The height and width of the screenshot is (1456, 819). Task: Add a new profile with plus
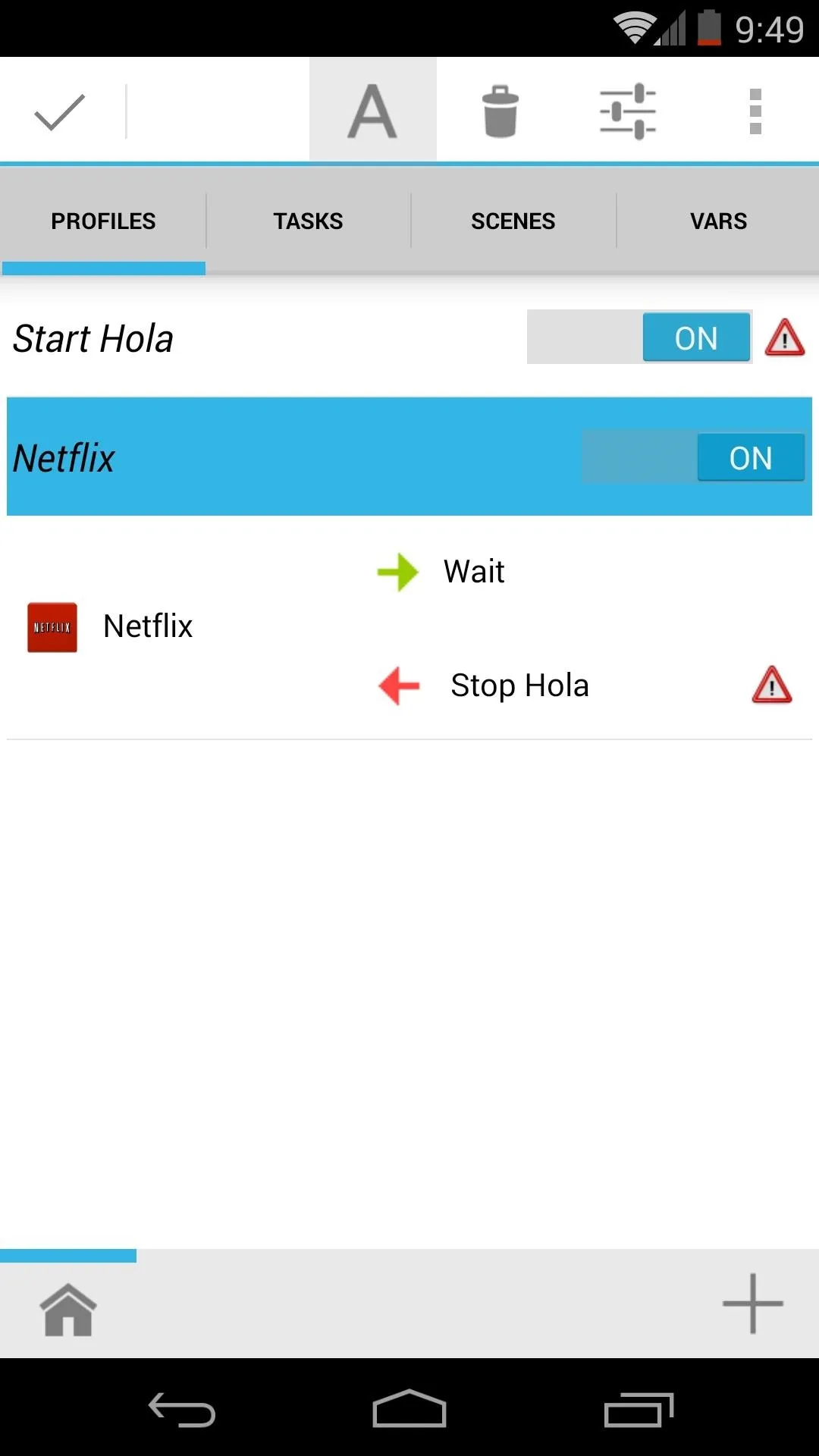(x=752, y=1304)
